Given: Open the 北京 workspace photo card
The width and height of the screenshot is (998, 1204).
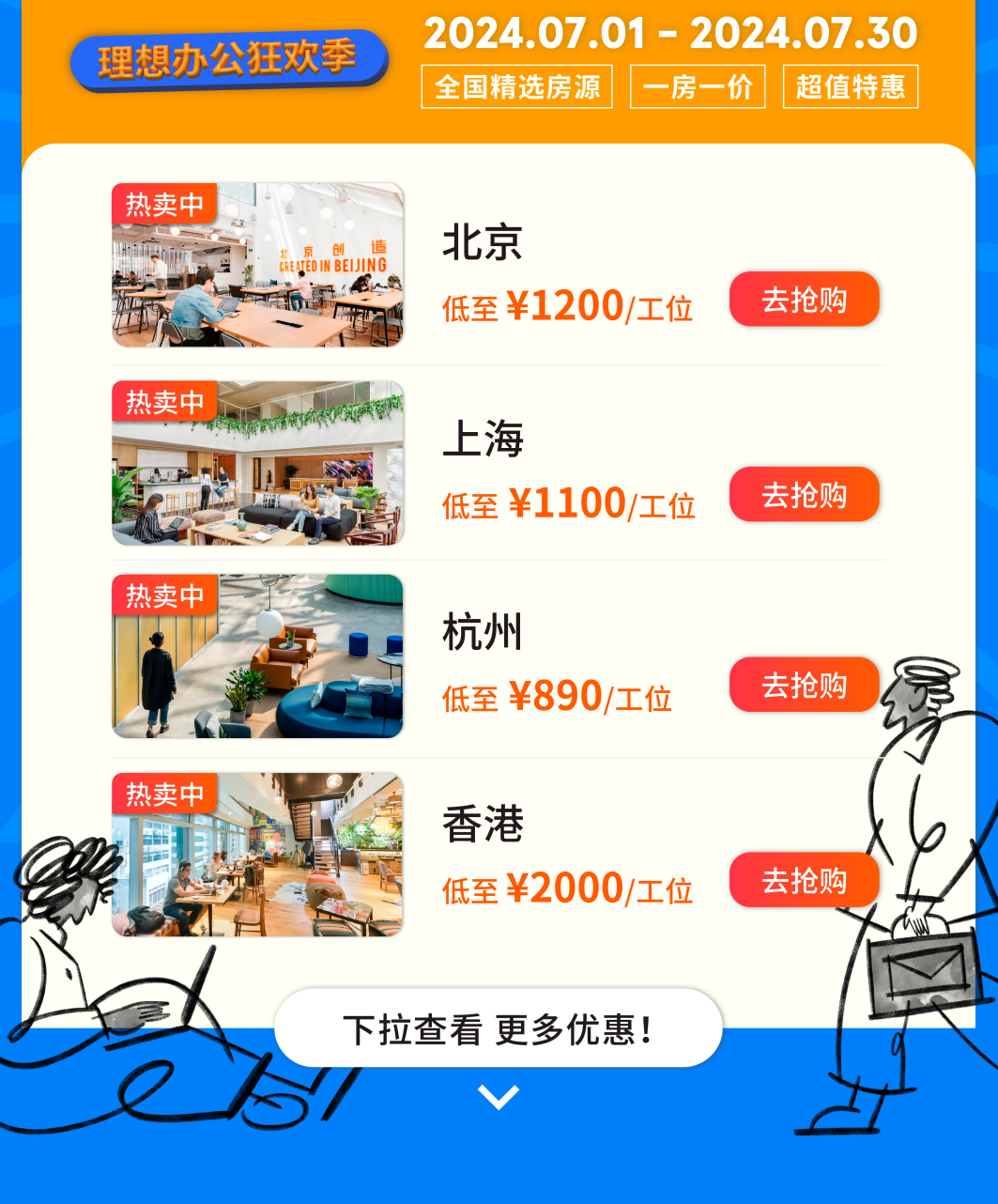Looking at the screenshot, I should [258, 266].
